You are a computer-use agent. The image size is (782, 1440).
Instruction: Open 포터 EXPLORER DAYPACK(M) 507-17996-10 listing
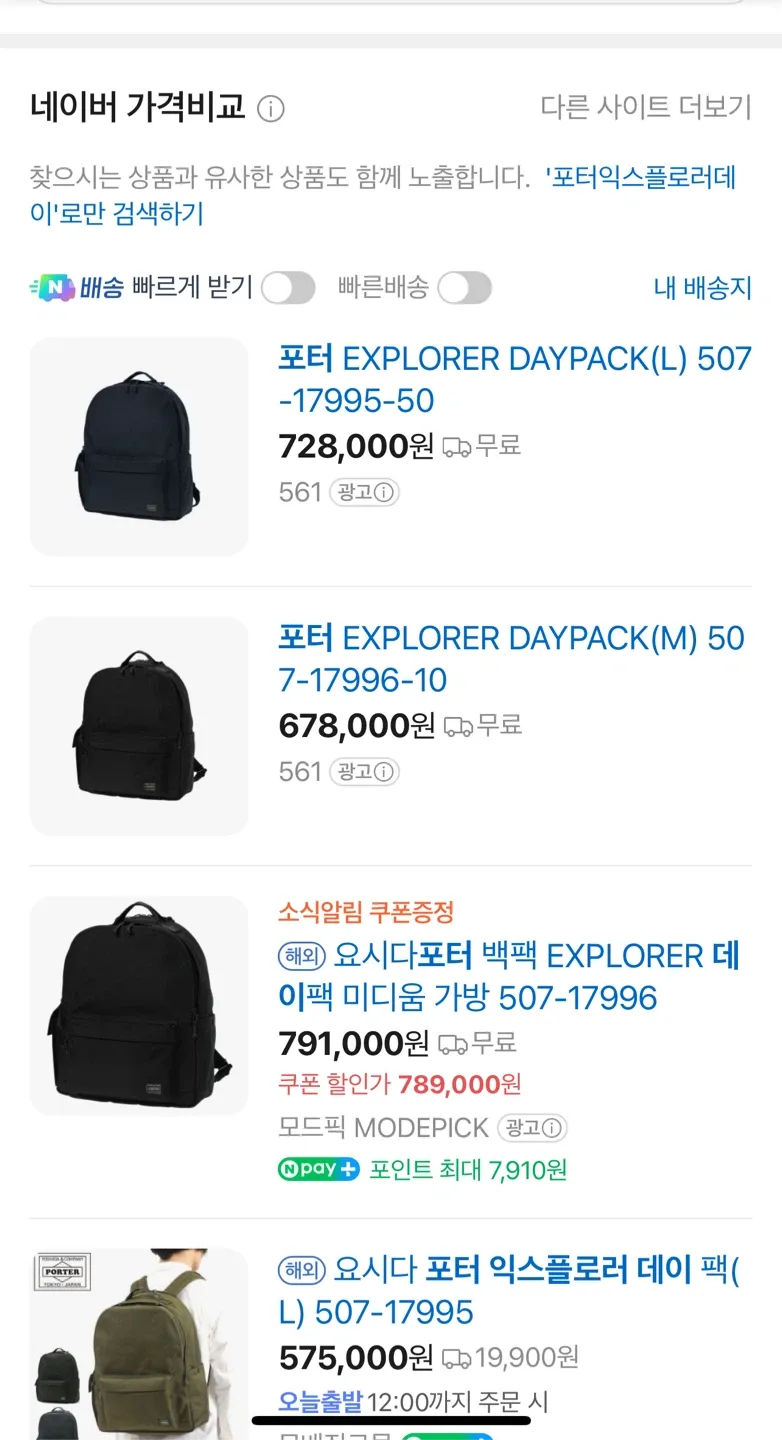click(x=511, y=659)
